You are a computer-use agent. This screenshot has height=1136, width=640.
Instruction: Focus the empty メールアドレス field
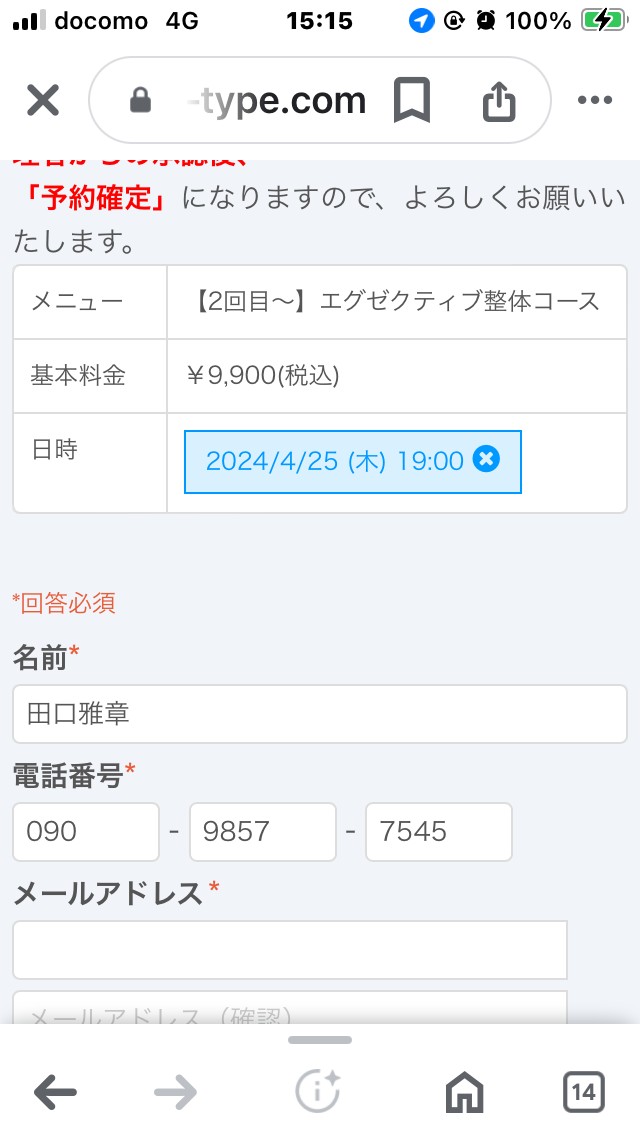coord(290,950)
